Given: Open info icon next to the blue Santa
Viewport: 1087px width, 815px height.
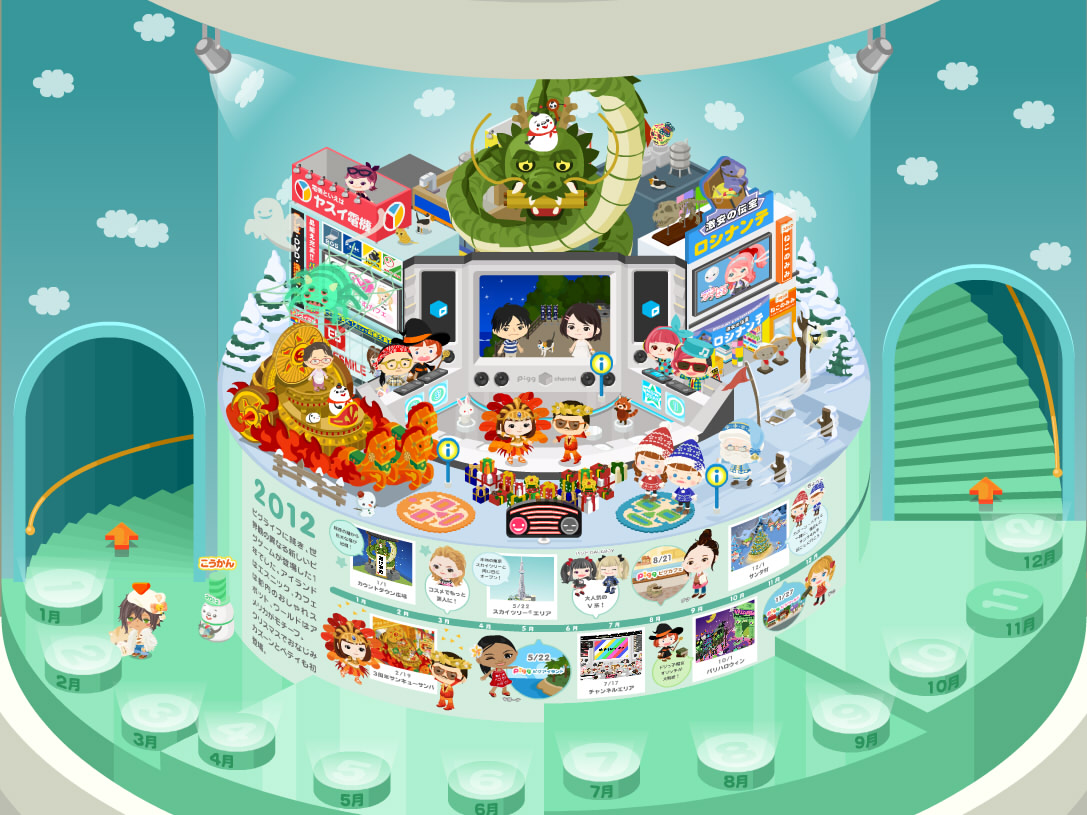Looking at the screenshot, I should [716, 475].
